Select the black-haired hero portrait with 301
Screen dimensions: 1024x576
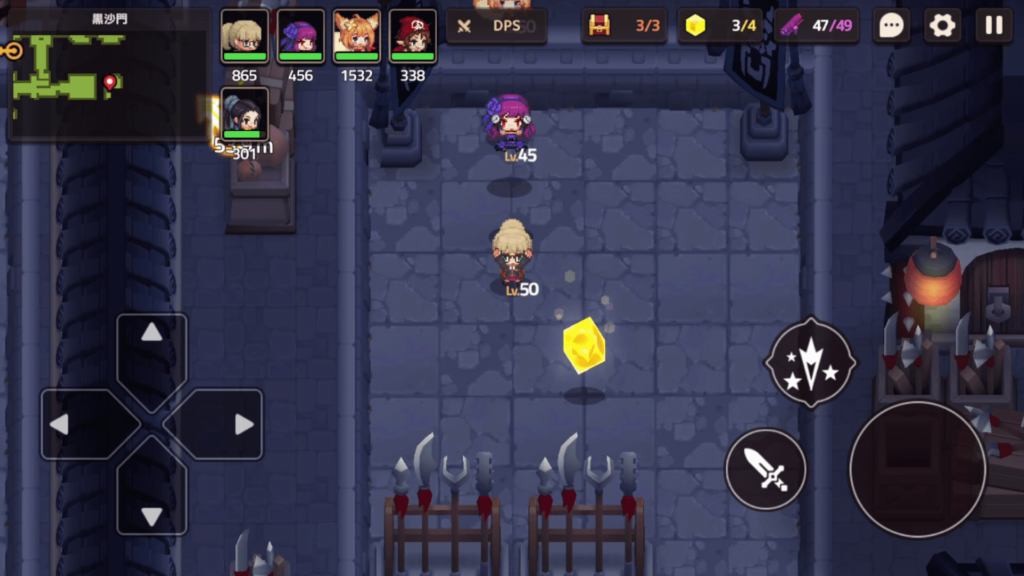244,116
